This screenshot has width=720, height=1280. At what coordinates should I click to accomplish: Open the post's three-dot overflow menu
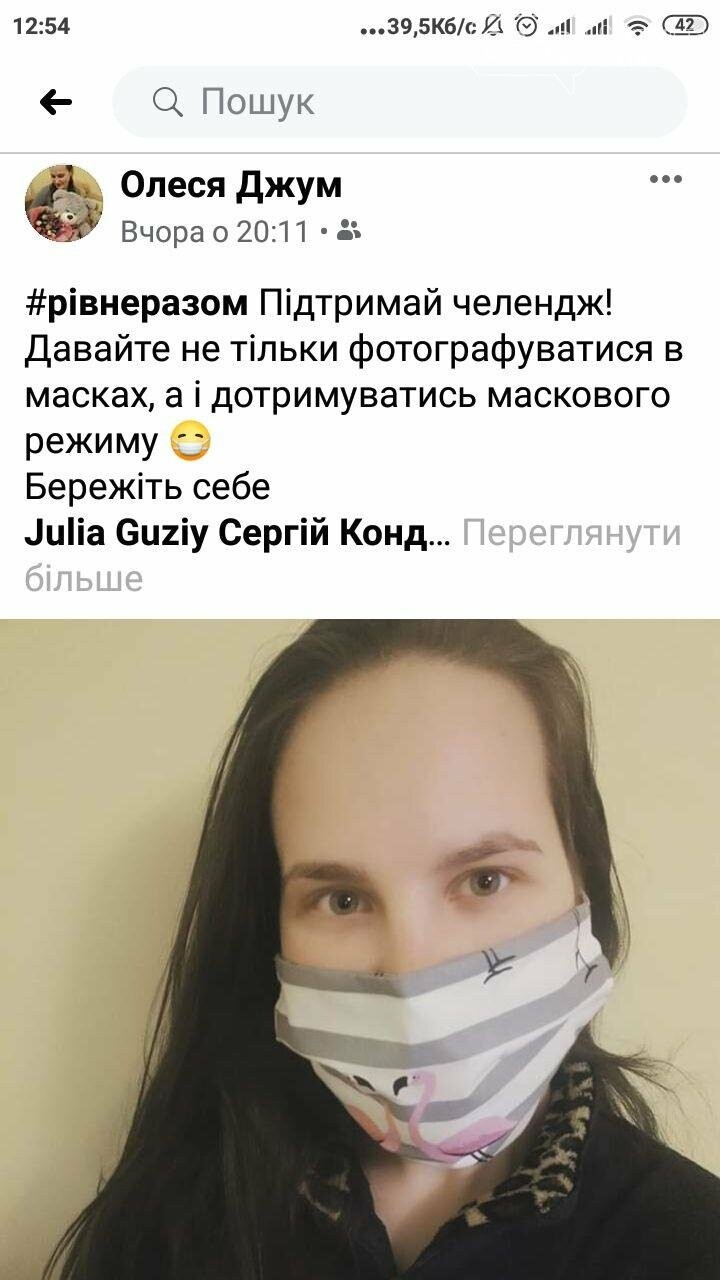[x=665, y=180]
